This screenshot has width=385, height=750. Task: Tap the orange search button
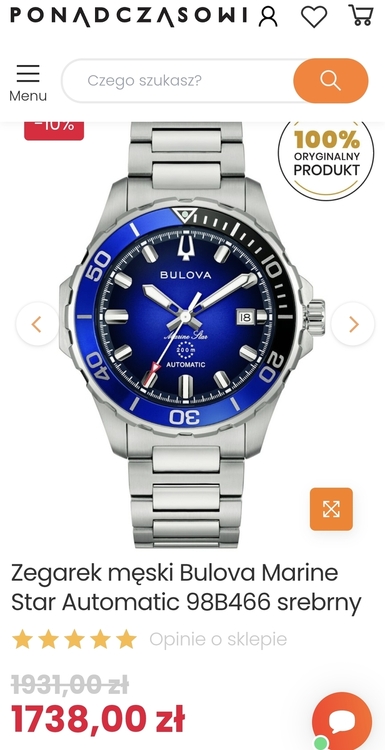(330, 80)
